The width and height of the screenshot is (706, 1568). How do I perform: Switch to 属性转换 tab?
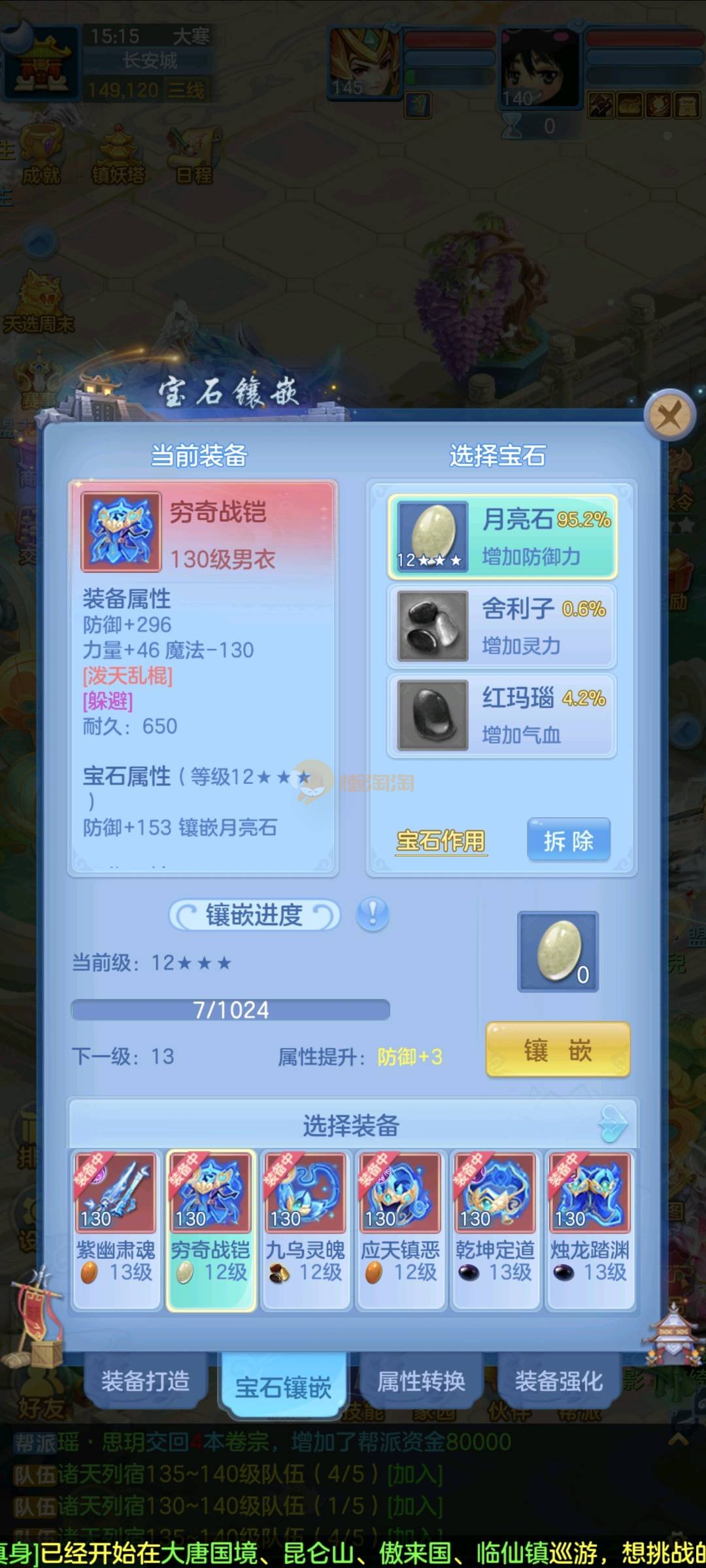click(x=421, y=1382)
